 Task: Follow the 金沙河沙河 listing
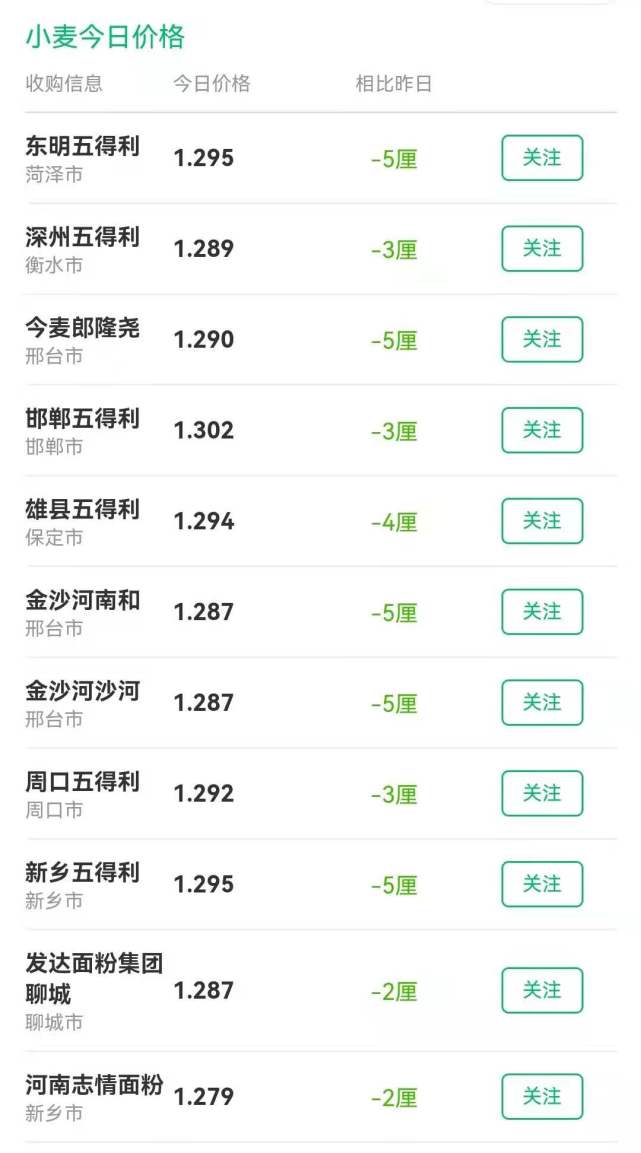tap(541, 703)
